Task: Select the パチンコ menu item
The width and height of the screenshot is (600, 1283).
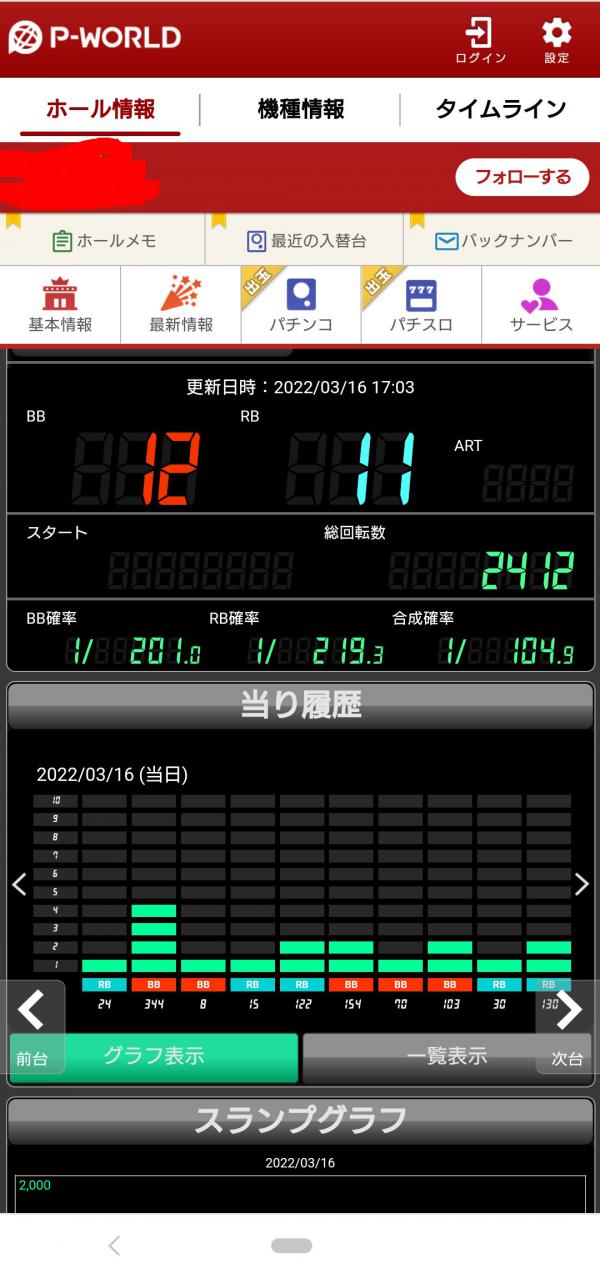Action: coord(301,304)
